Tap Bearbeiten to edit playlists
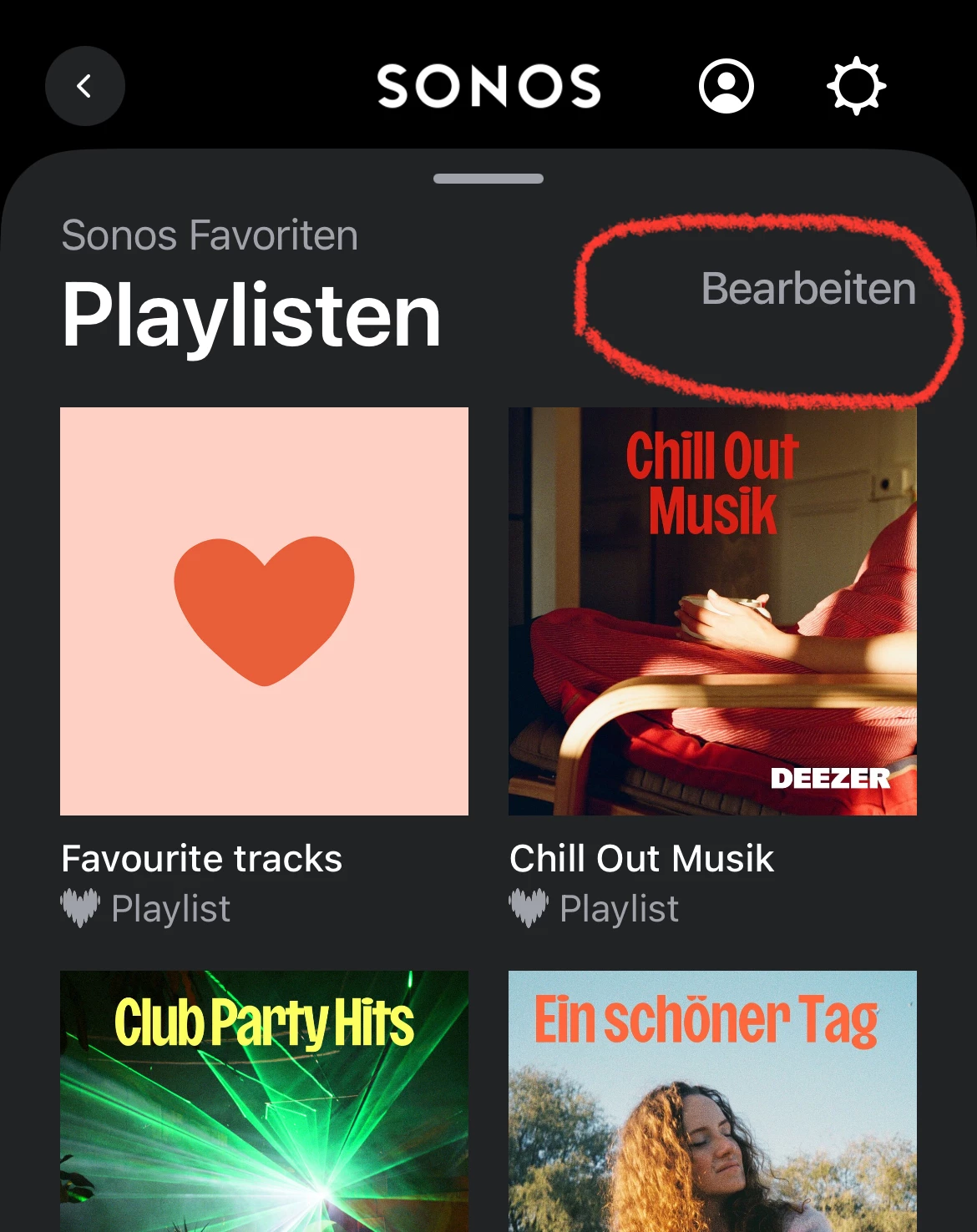This screenshot has height=1232, width=977. [x=808, y=289]
